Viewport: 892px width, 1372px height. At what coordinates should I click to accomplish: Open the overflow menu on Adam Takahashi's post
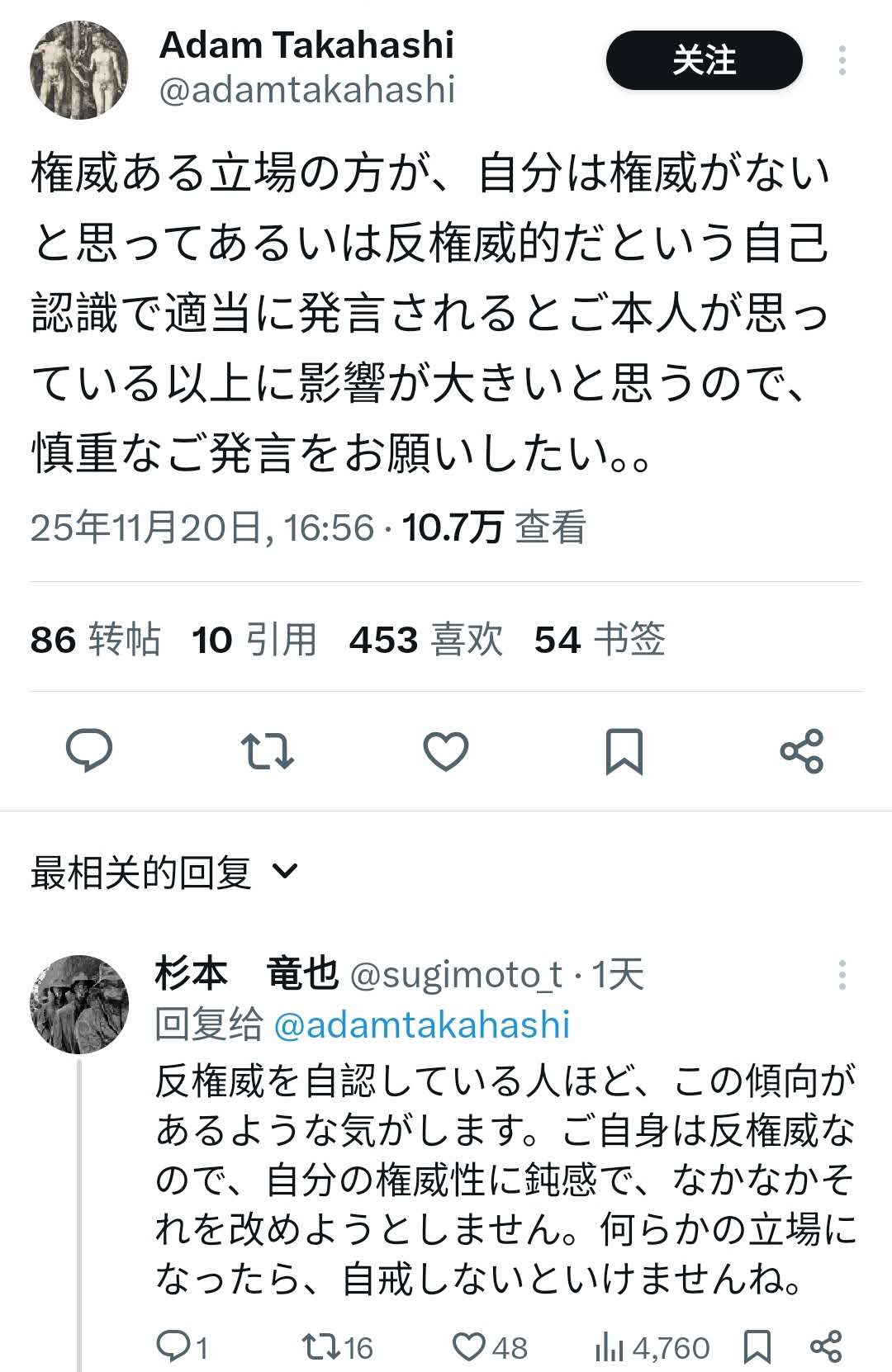842,60
